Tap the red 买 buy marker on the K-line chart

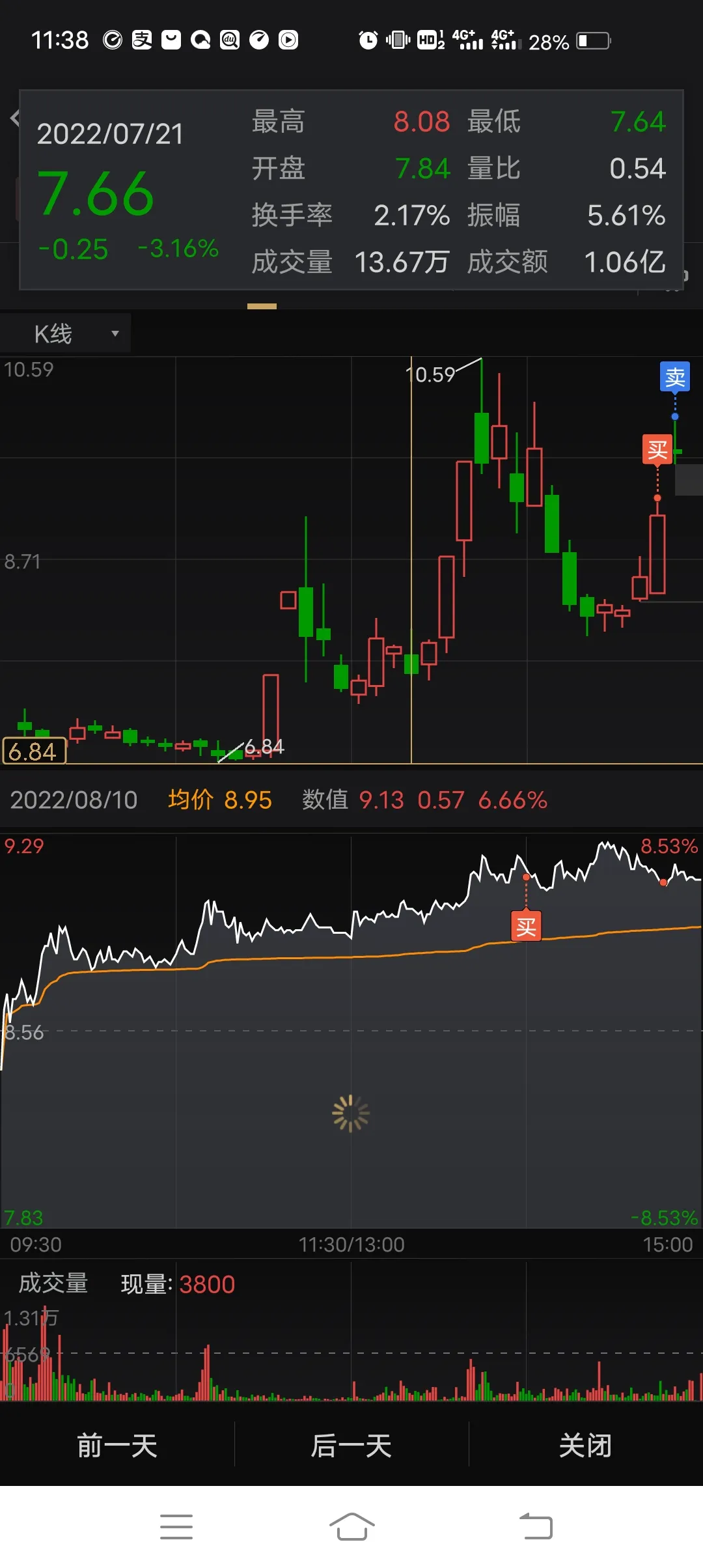(x=657, y=450)
